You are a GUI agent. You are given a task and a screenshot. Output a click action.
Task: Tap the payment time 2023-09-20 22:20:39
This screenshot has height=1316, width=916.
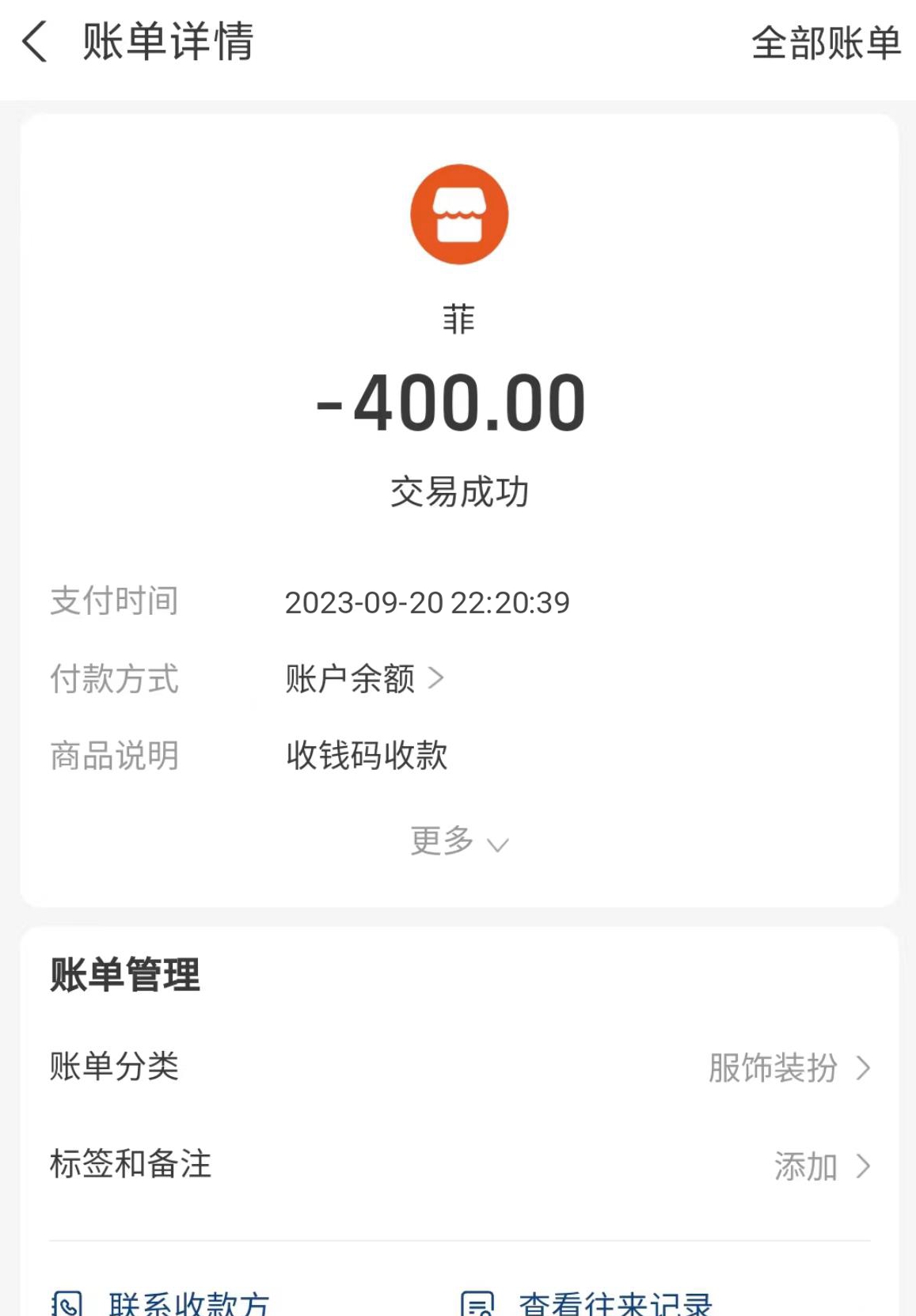pos(428,601)
